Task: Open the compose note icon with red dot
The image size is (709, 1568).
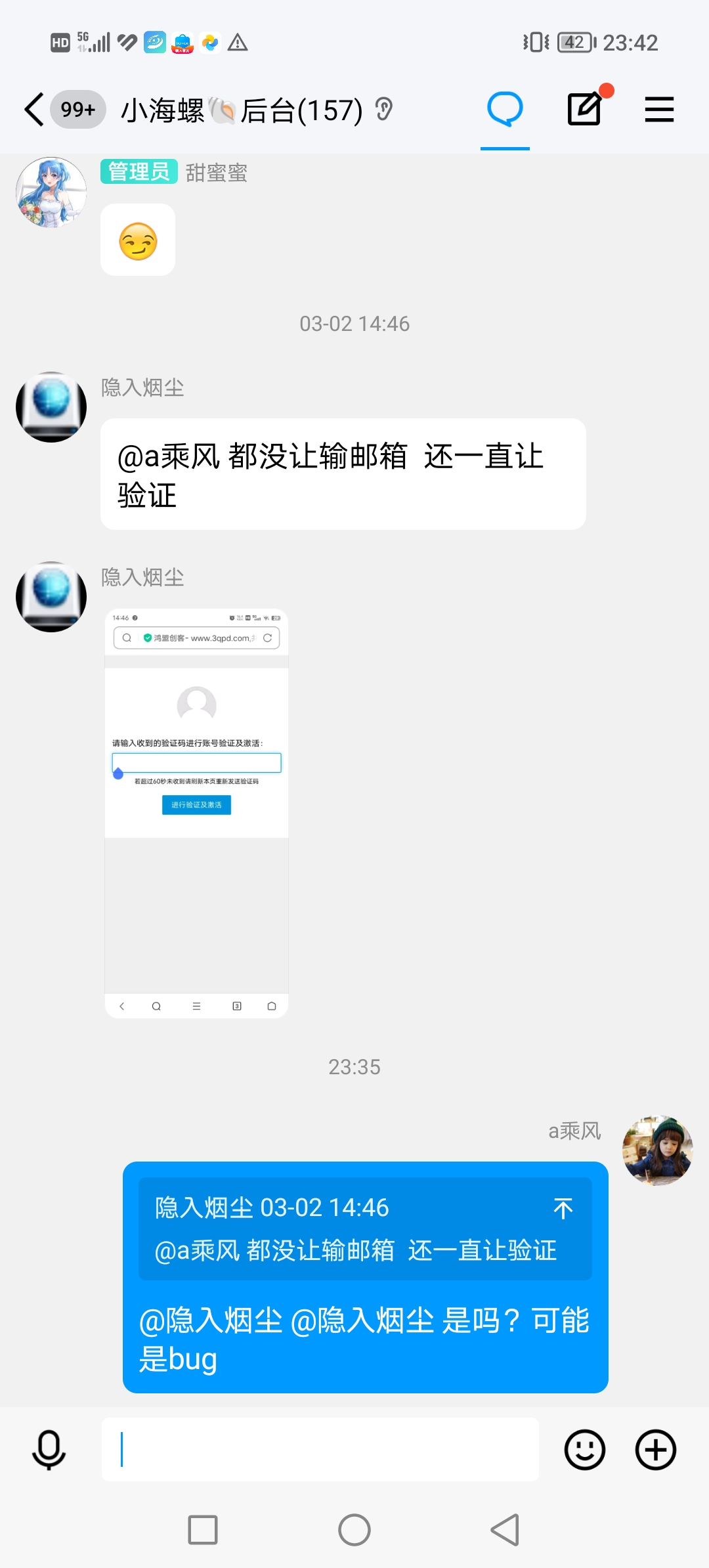Action: 585,109
